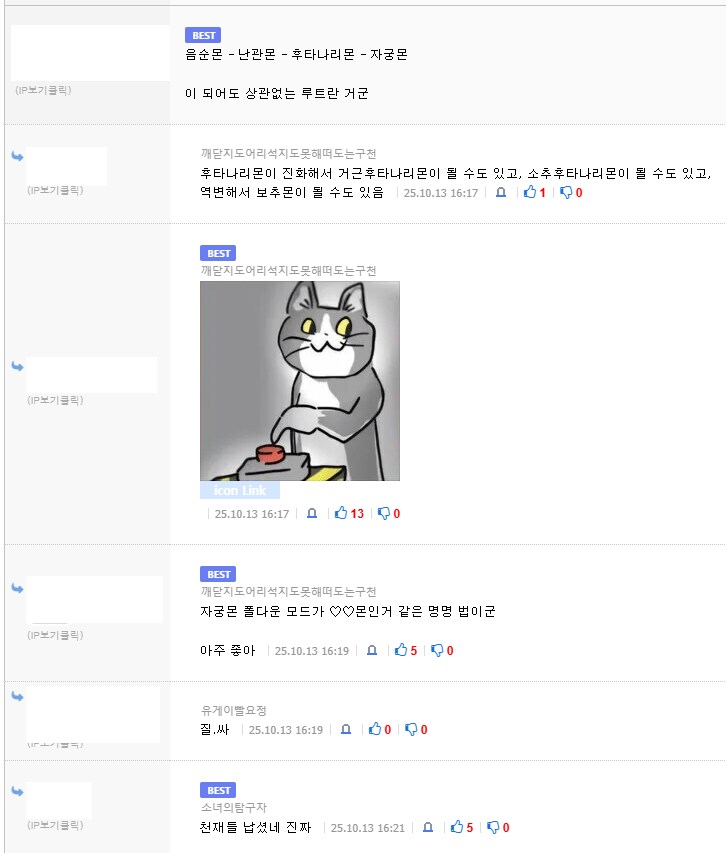Image resolution: width=726 pixels, height=853 pixels.
Task: Report the comment ending with 보추몬이 될 수도 있음
Action: pyautogui.click(x=501, y=192)
